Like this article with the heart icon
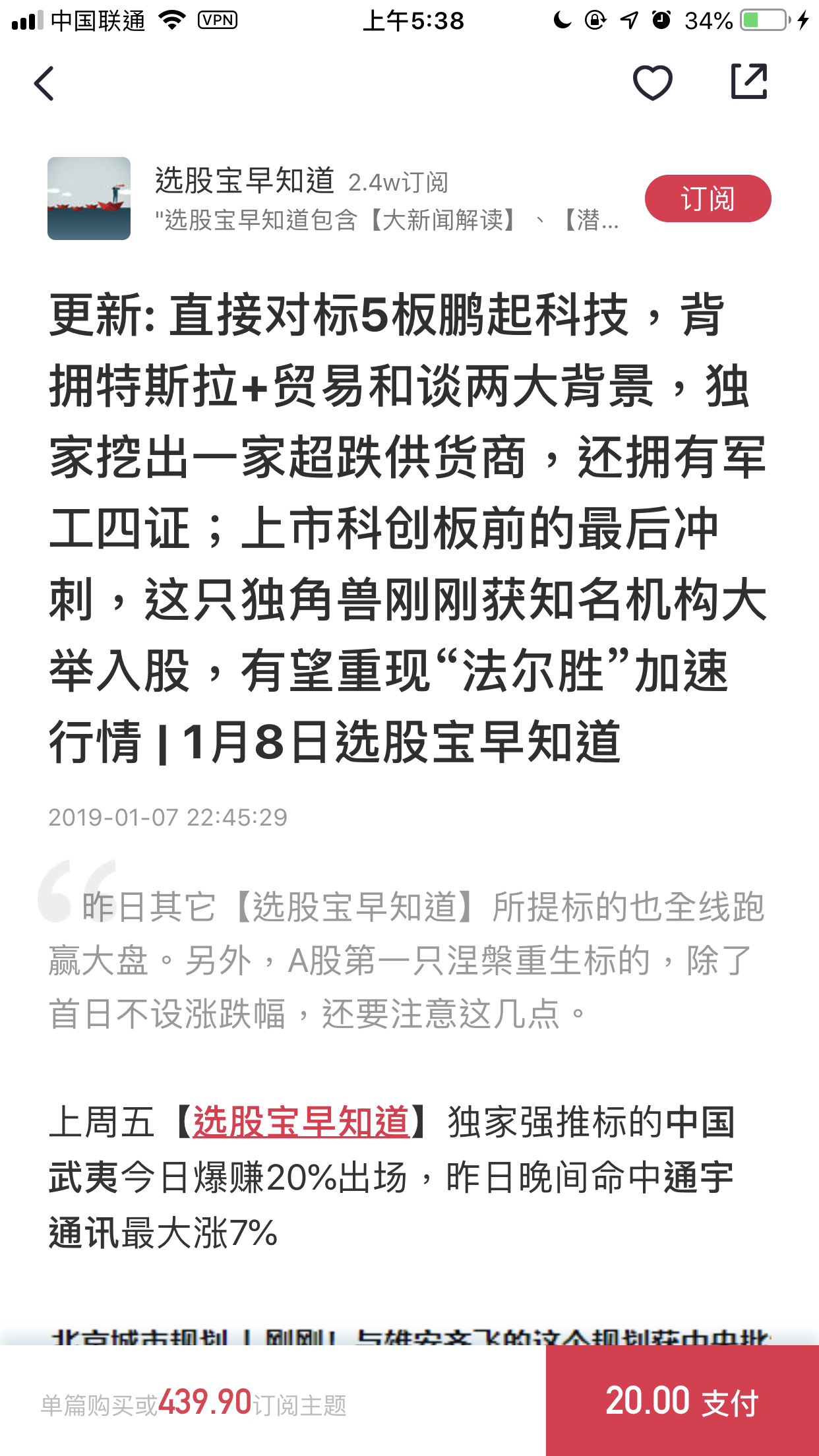Viewport: 819px width, 1456px height. pos(652,83)
